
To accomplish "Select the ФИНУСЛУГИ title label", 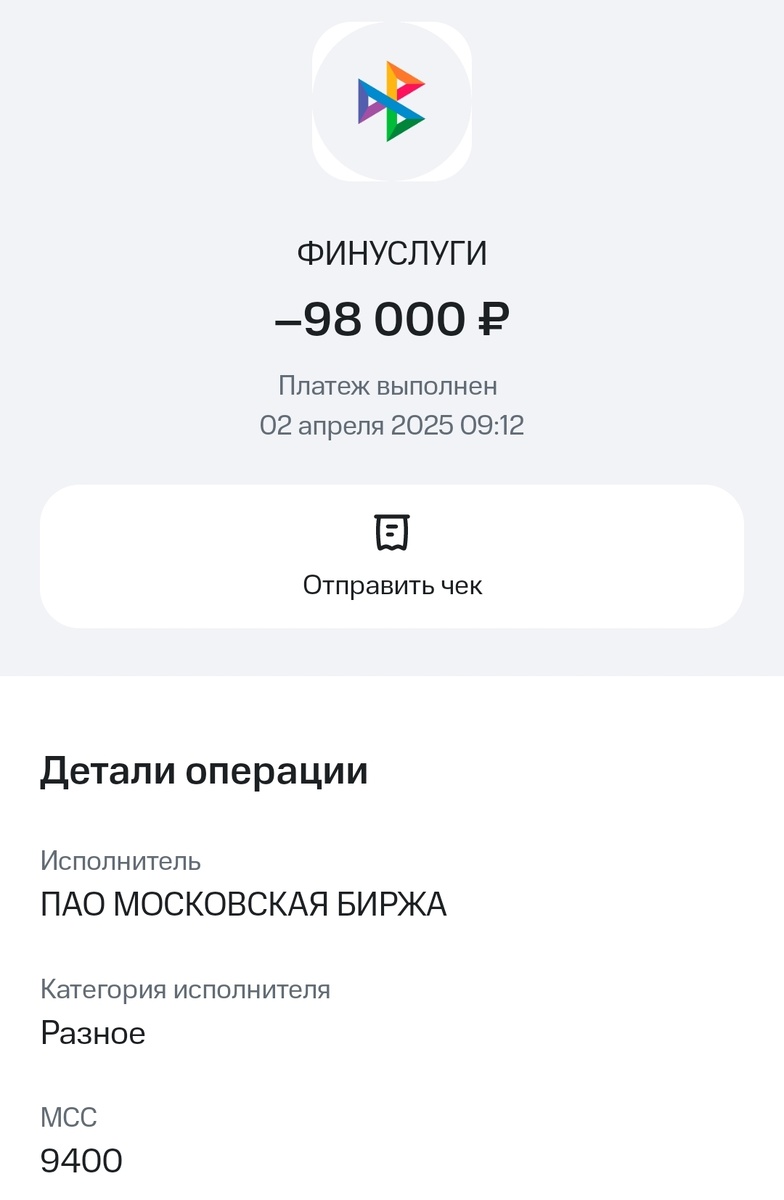I will tap(392, 253).
